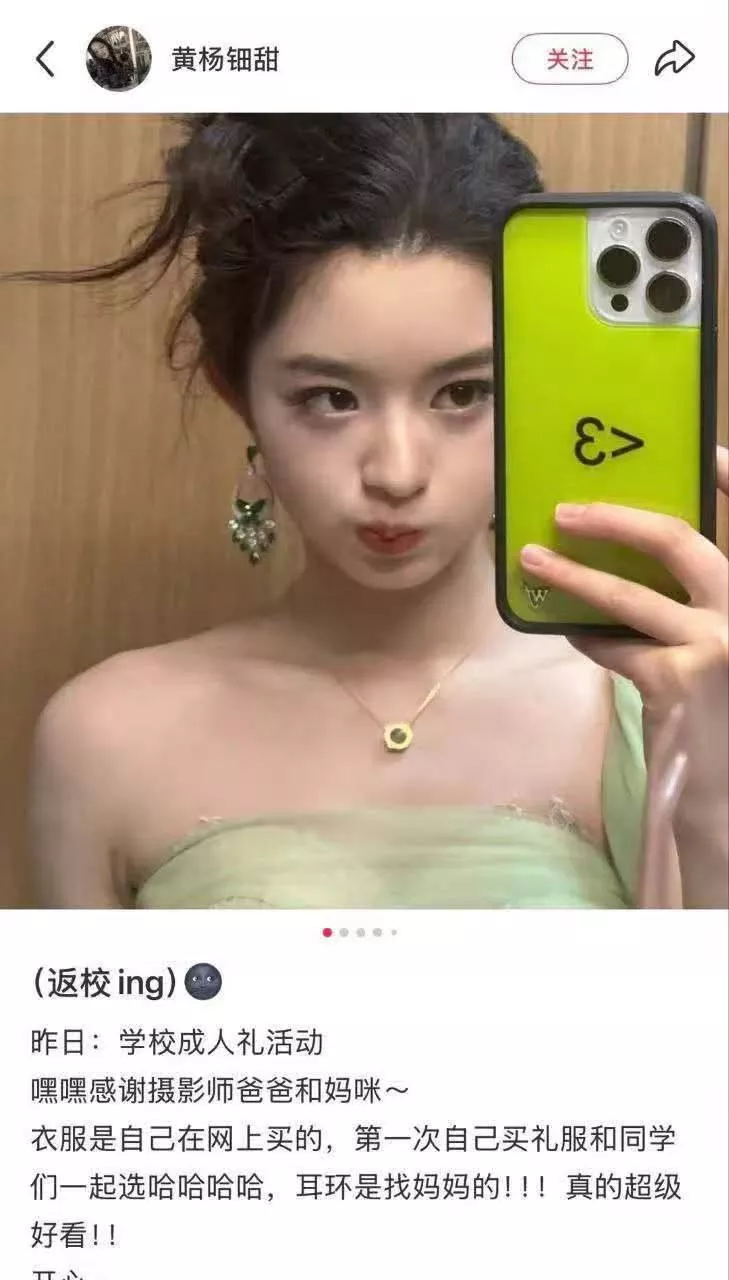Image resolution: width=729 pixels, height=1280 pixels.
Task: Share this post via arrow icon
Action: (x=674, y=59)
